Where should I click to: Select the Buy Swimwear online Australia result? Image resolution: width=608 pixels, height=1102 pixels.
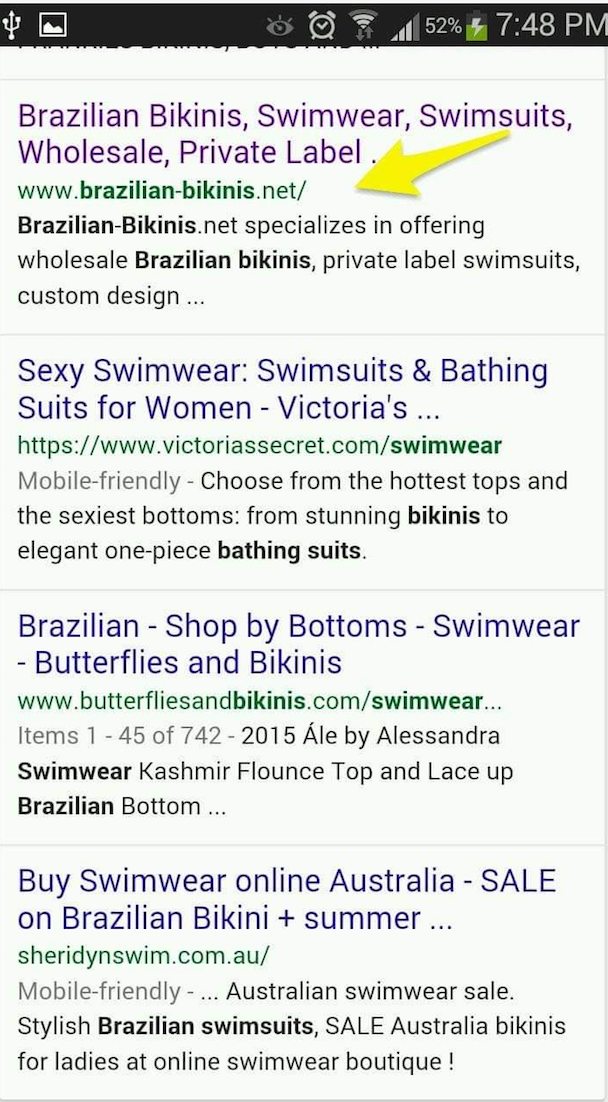tap(286, 899)
